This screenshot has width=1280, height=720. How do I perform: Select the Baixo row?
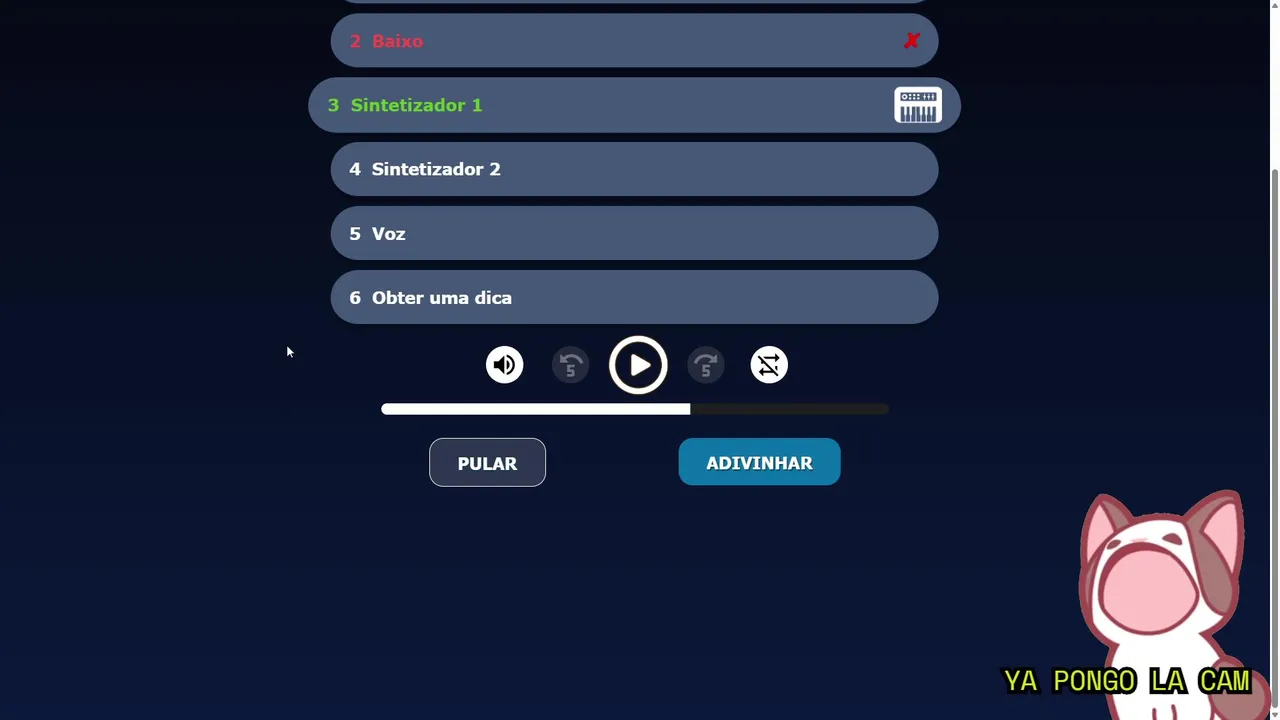point(634,41)
